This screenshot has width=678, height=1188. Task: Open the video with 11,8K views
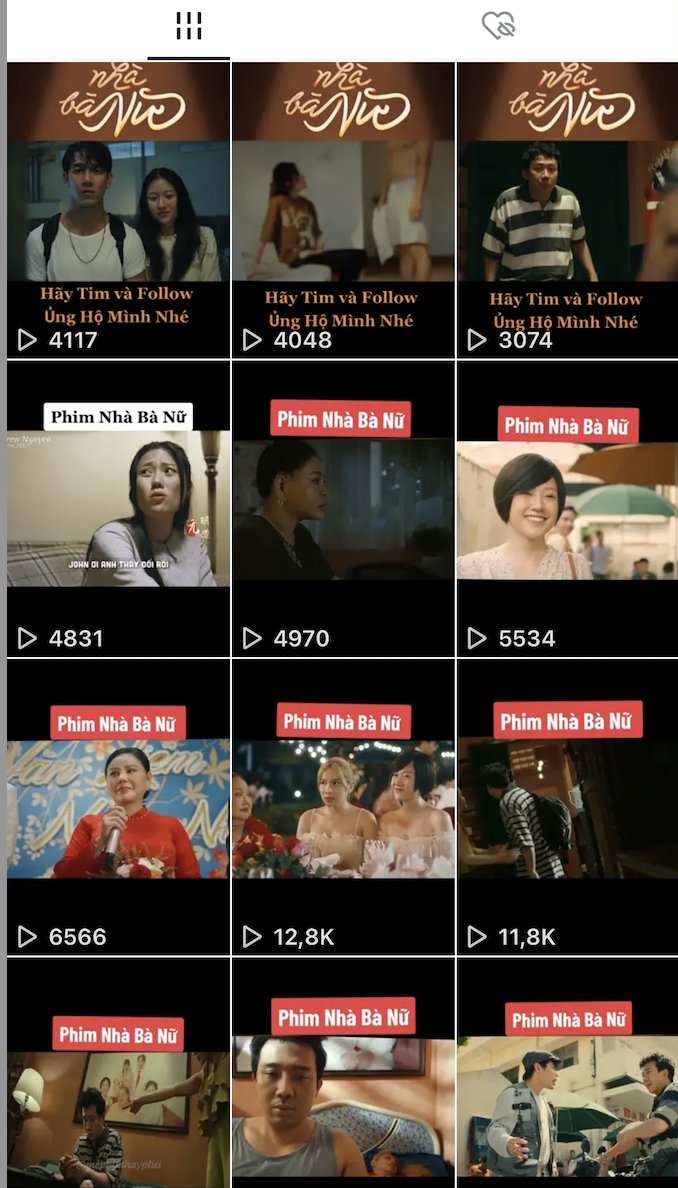coord(567,807)
